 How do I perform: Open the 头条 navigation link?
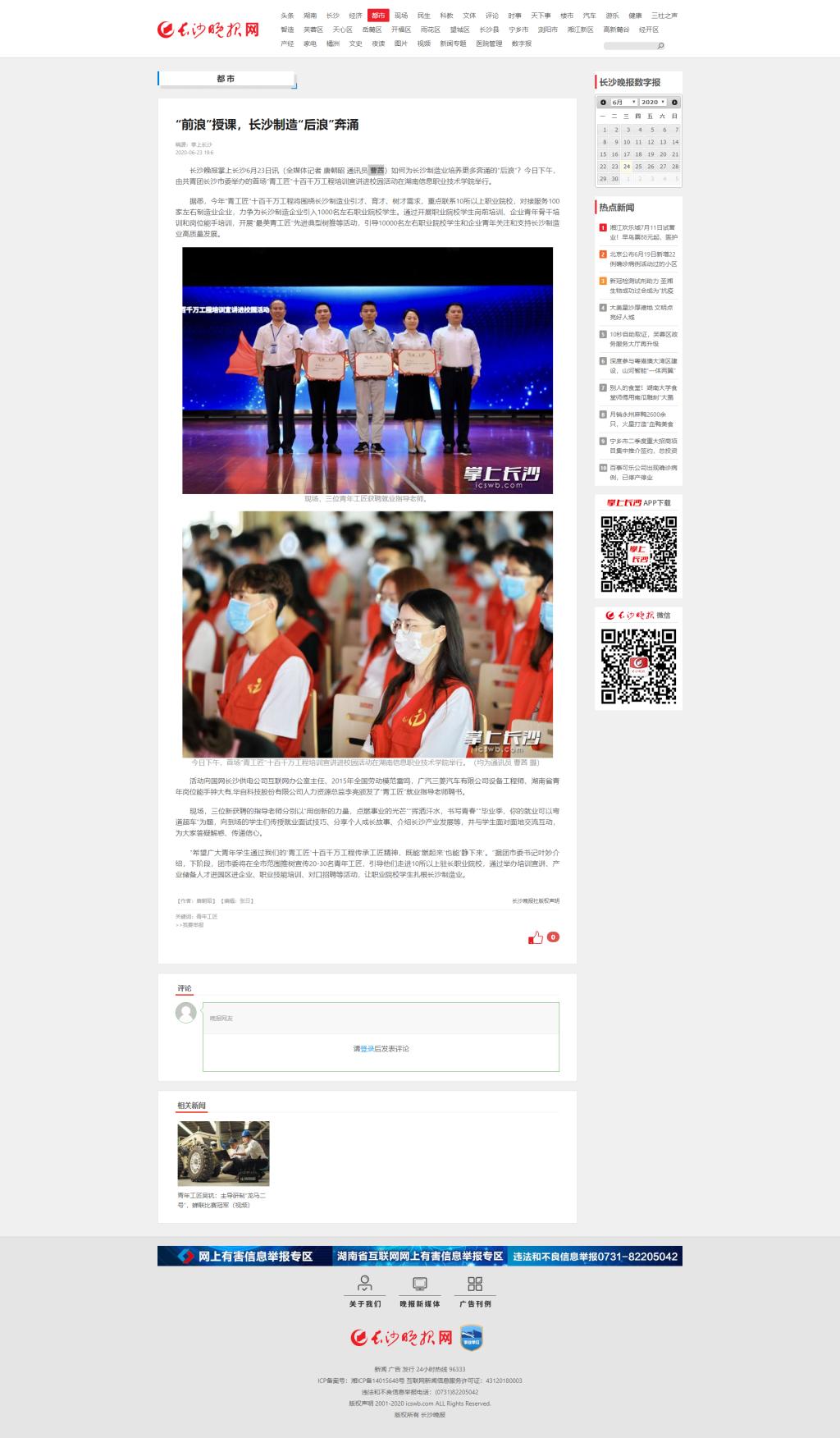[287, 16]
